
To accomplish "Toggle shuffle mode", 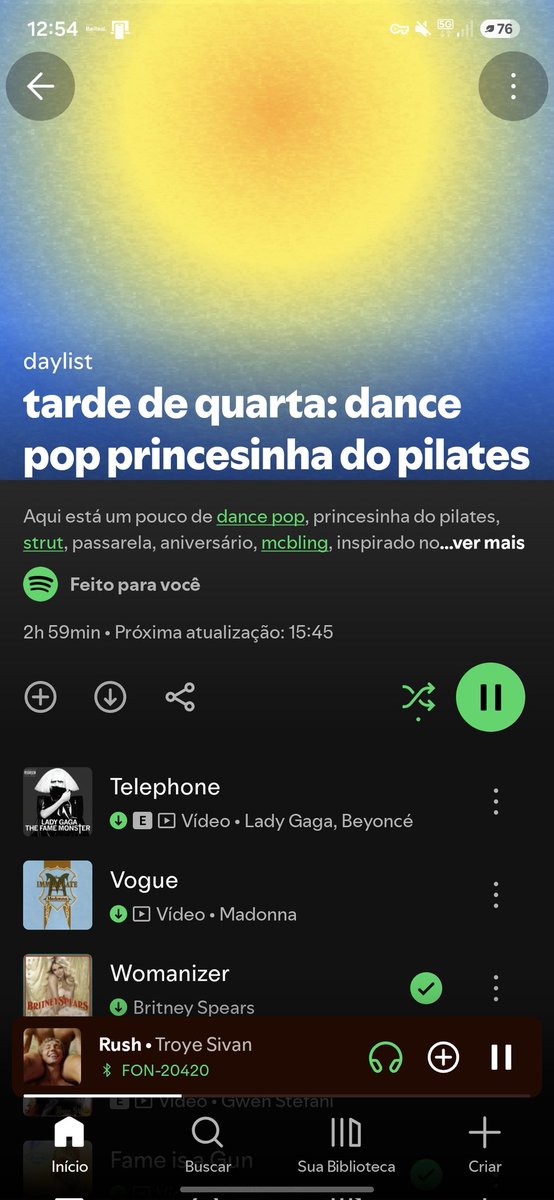I will tap(418, 697).
